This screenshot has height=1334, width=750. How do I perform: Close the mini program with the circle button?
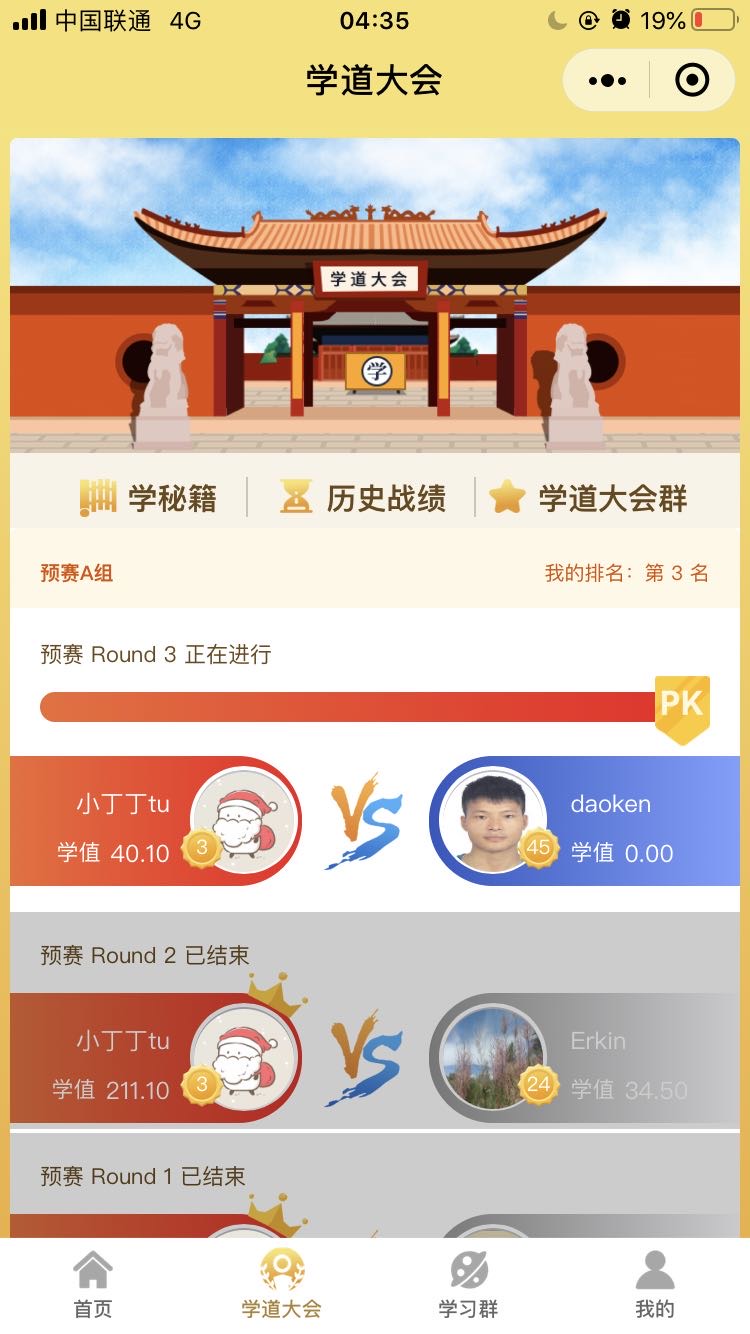tap(692, 80)
